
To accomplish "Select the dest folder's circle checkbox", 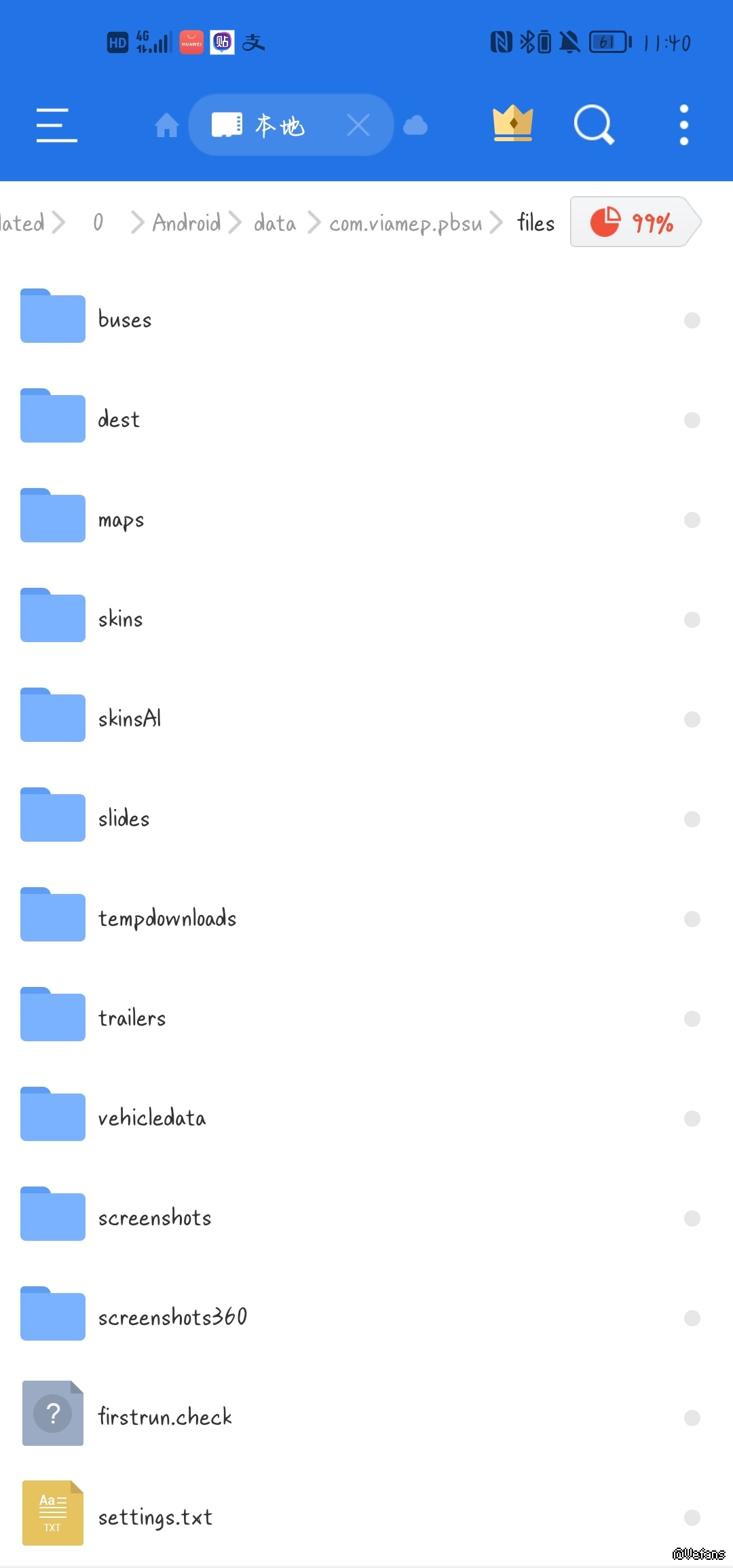I will (x=692, y=420).
